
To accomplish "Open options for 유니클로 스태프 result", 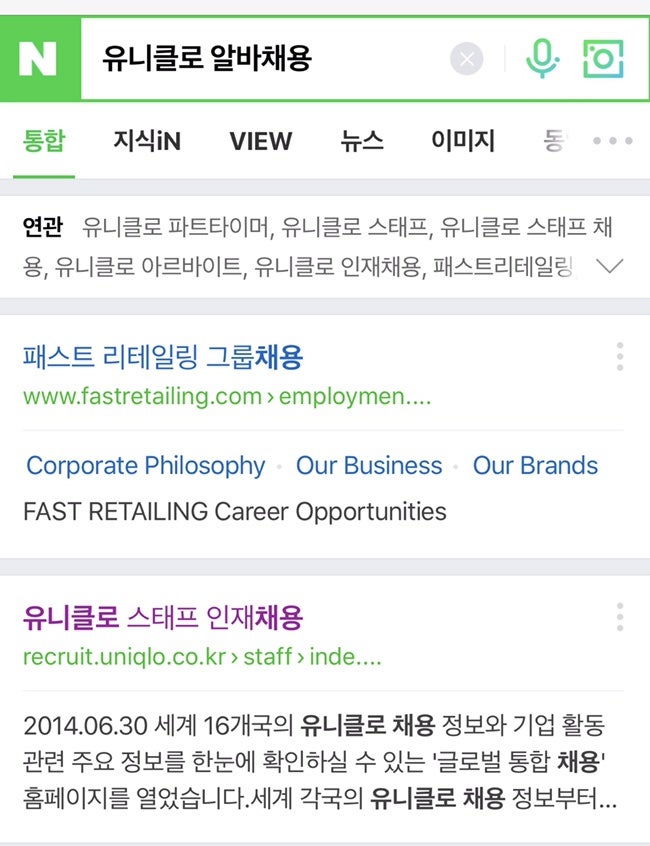I will tap(620, 617).
